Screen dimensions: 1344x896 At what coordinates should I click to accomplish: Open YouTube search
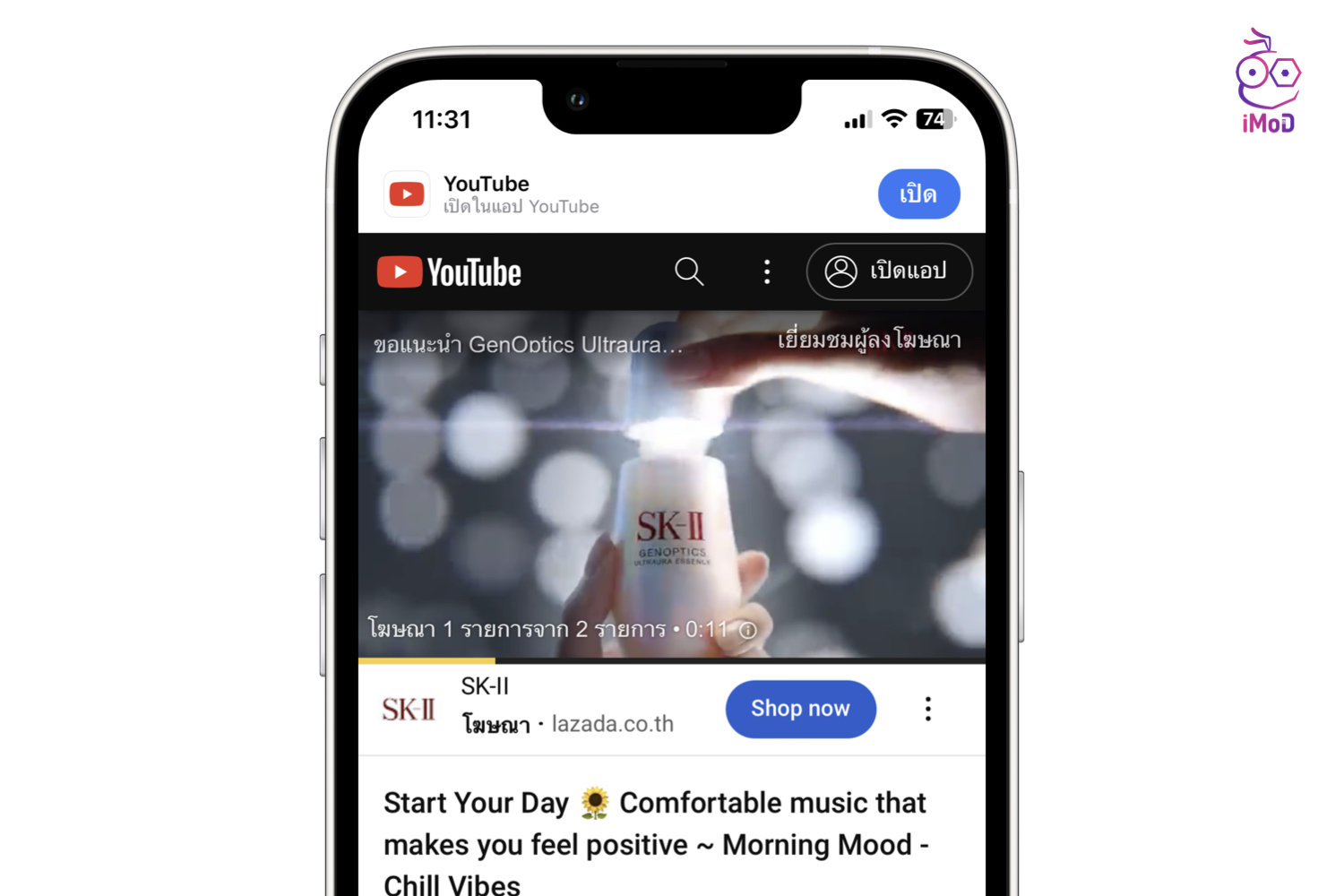pyautogui.click(x=688, y=271)
